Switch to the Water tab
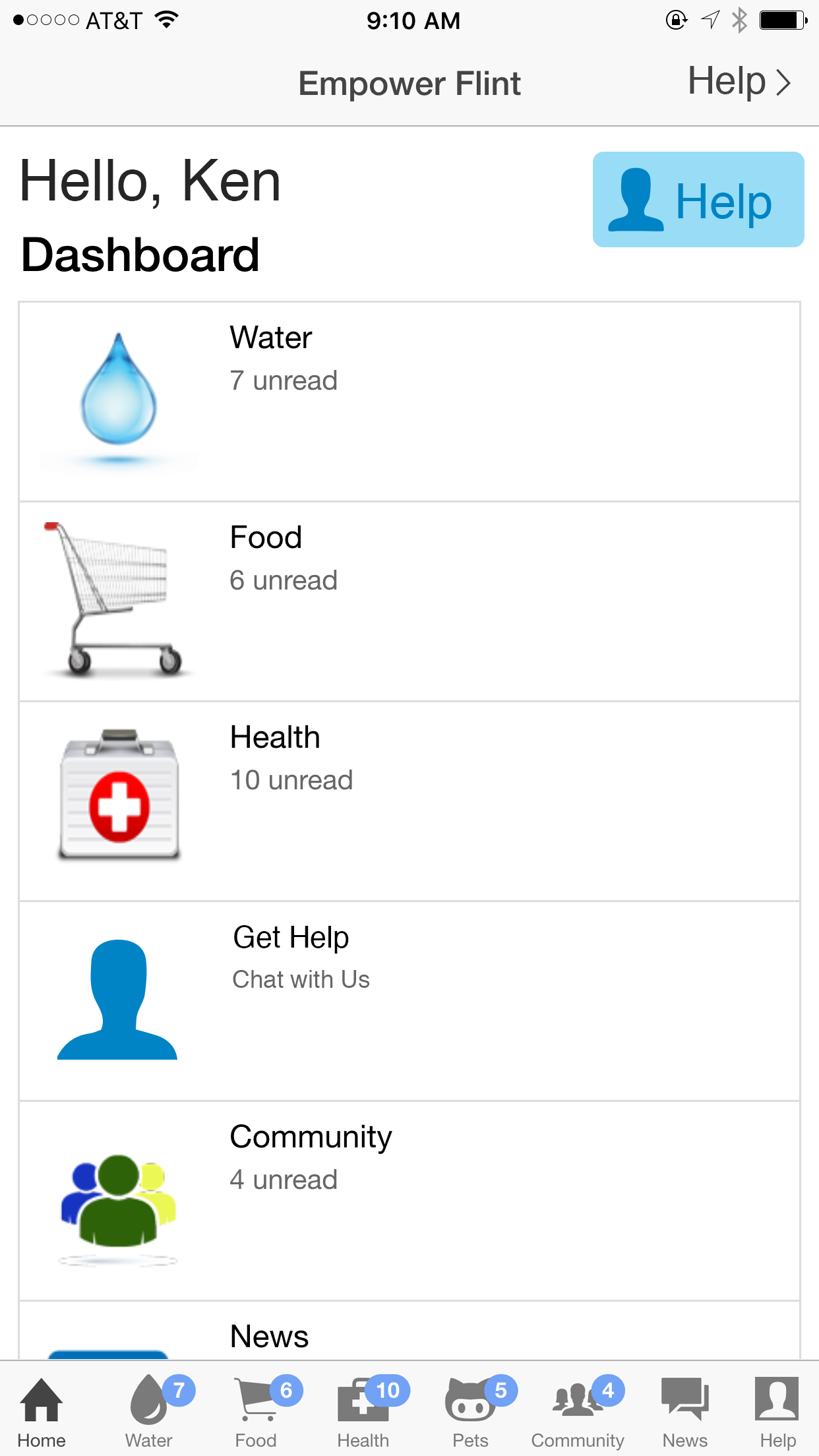The image size is (819, 1456). point(149,1411)
